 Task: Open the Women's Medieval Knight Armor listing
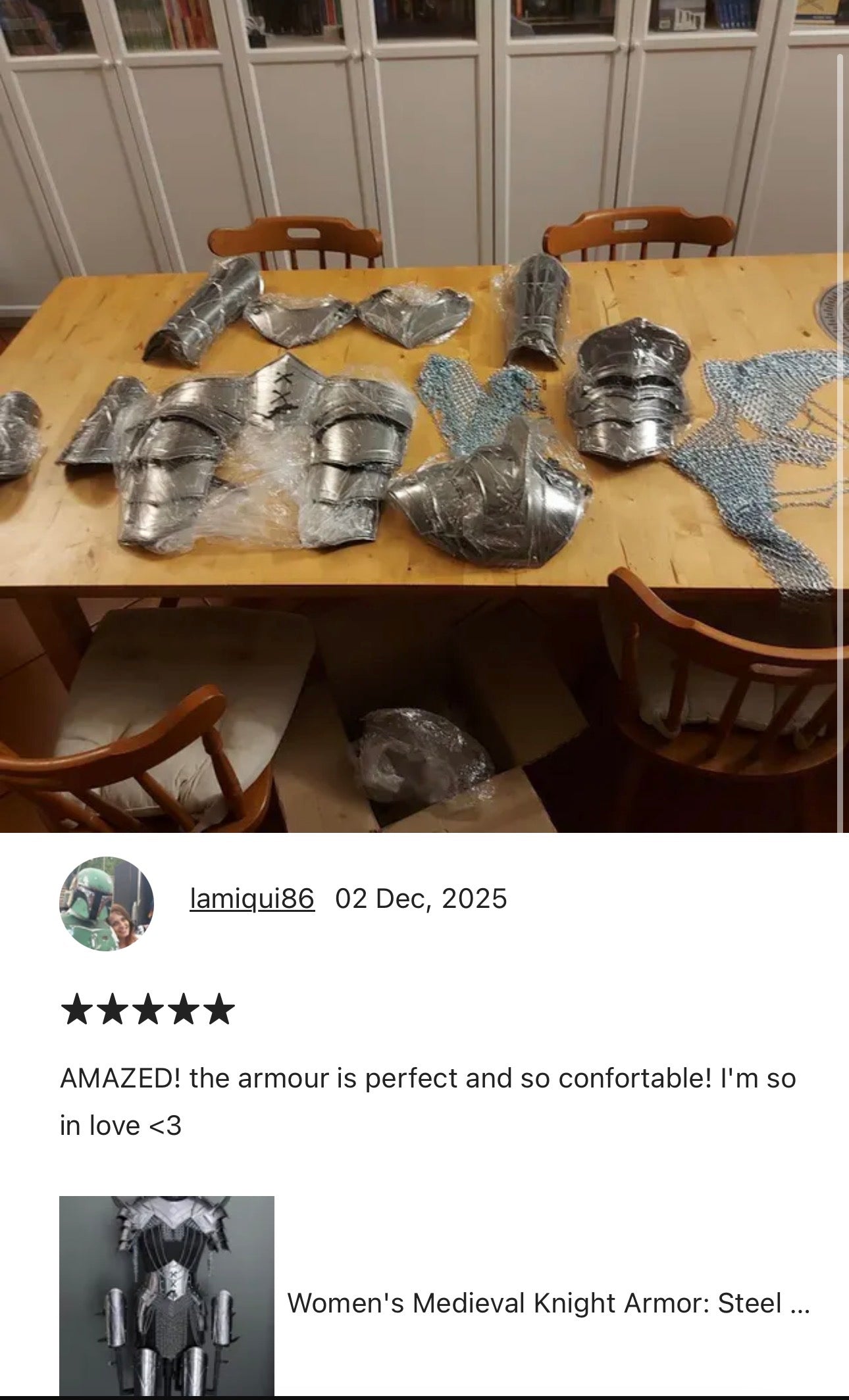(548, 1303)
